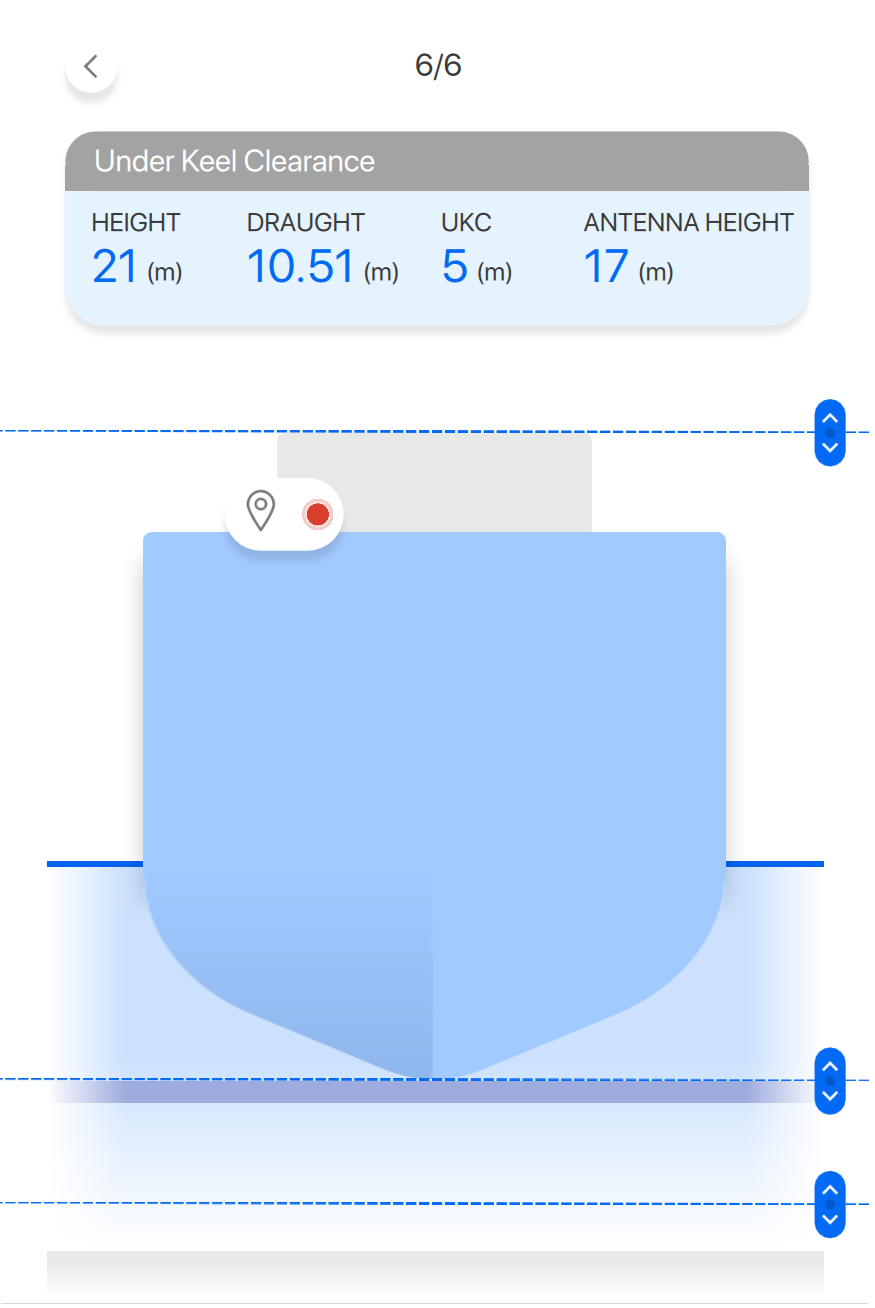Nudge the ship-height line up with its chevron

pos(830,417)
